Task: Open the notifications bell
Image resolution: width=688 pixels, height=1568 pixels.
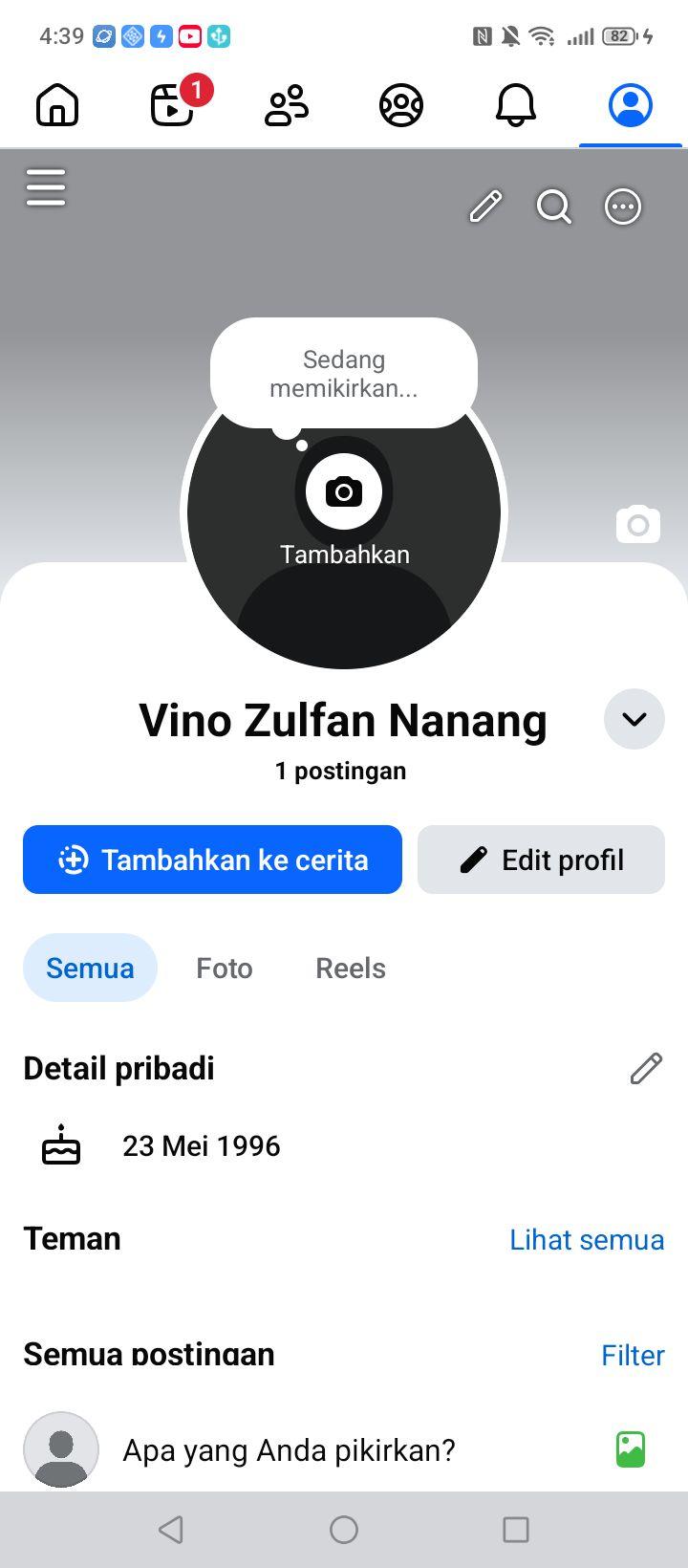Action: click(516, 105)
